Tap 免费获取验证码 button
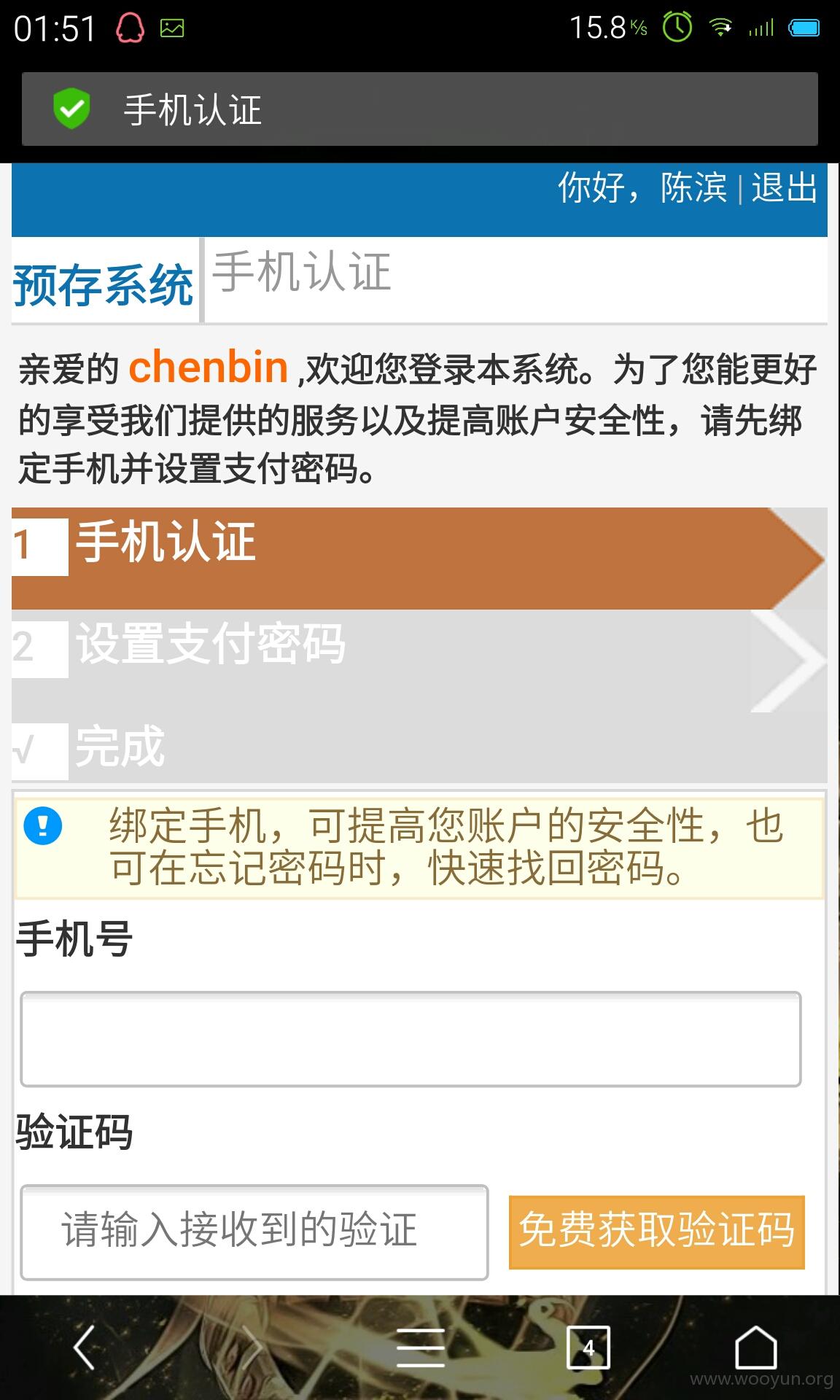This screenshot has width=840, height=1400. pos(656,1232)
